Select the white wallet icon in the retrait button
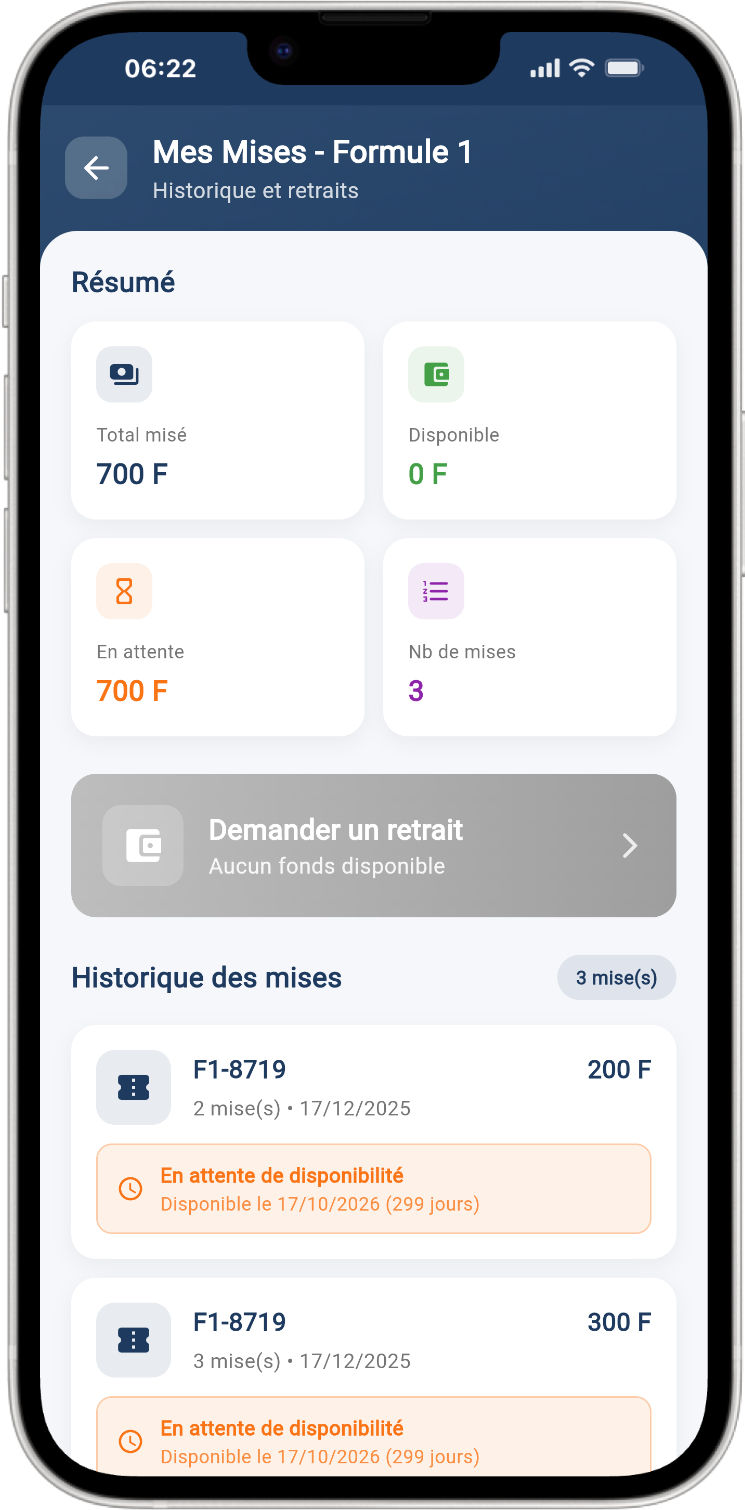745x1510 pixels. click(142, 845)
